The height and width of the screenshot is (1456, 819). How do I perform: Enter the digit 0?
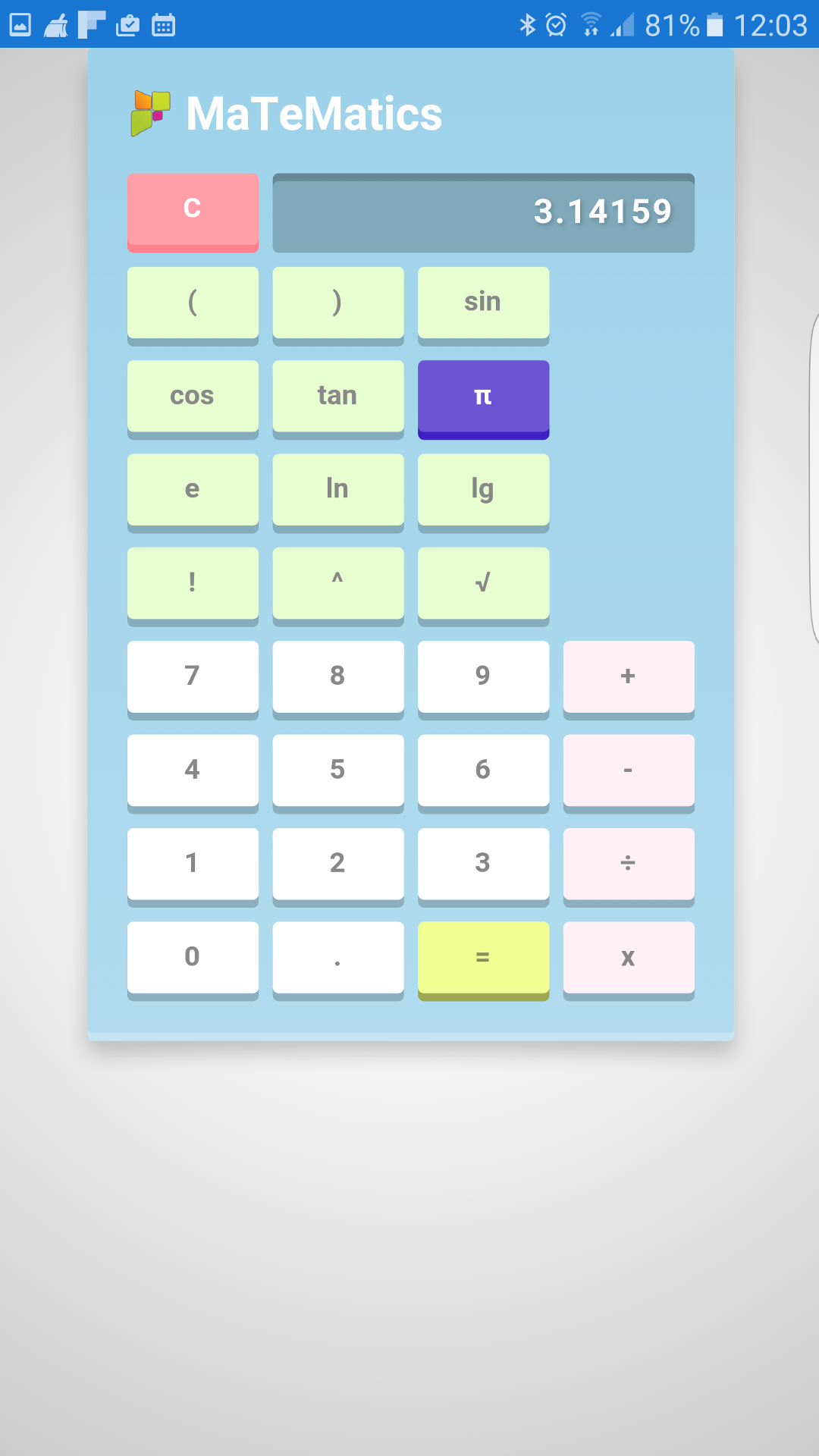click(x=193, y=957)
